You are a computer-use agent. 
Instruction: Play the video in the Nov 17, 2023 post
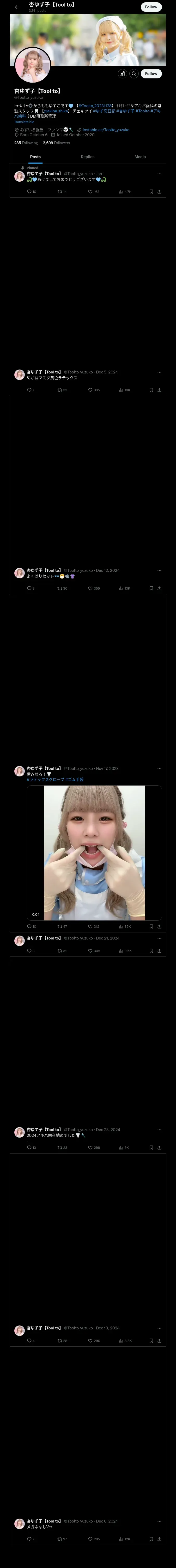[x=94, y=852]
